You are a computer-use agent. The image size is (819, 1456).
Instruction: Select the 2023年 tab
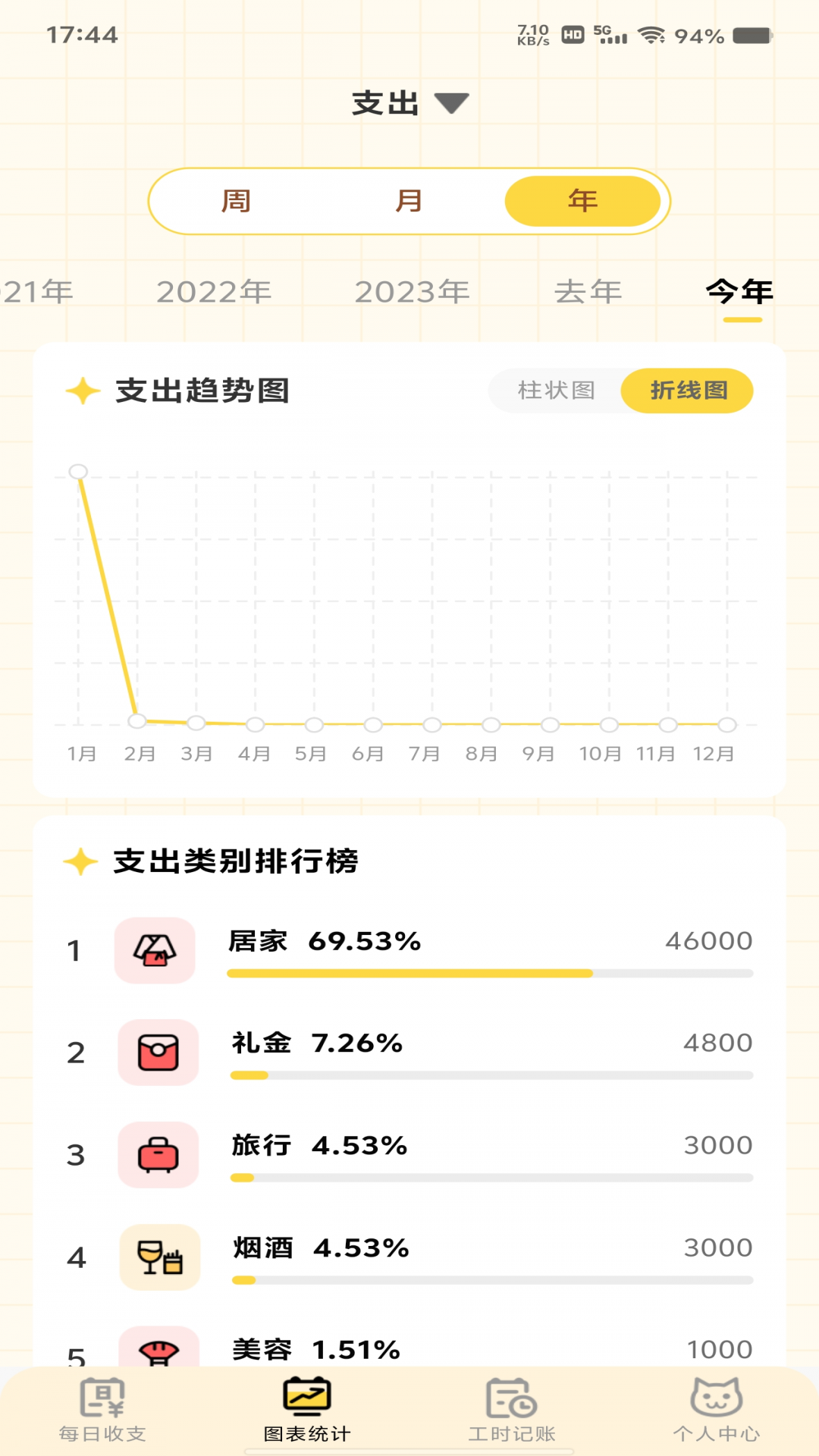pos(413,292)
